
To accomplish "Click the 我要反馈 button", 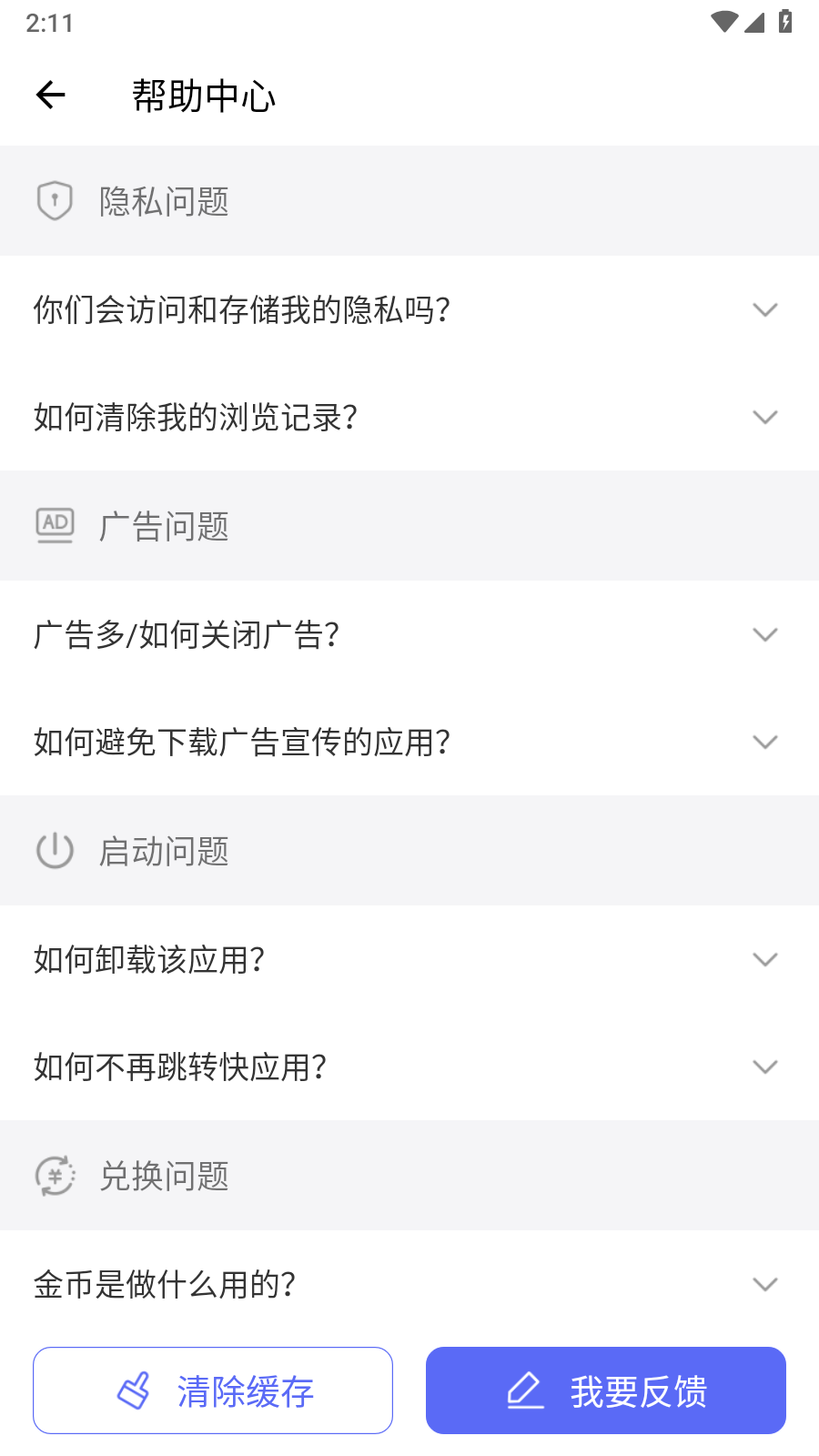I will (605, 1390).
